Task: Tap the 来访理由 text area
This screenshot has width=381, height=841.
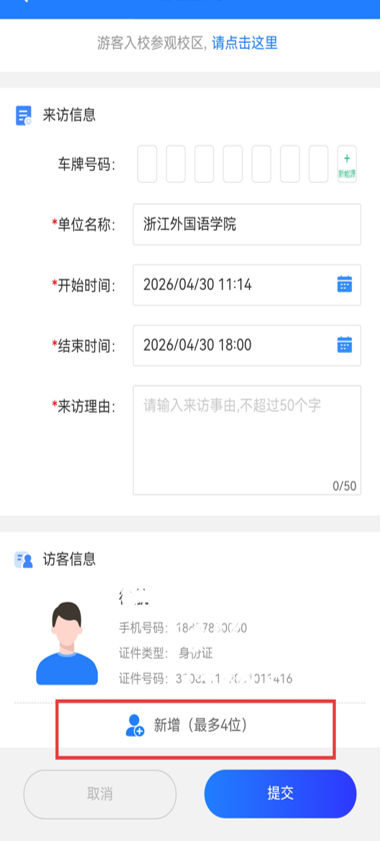Action: 247,440
